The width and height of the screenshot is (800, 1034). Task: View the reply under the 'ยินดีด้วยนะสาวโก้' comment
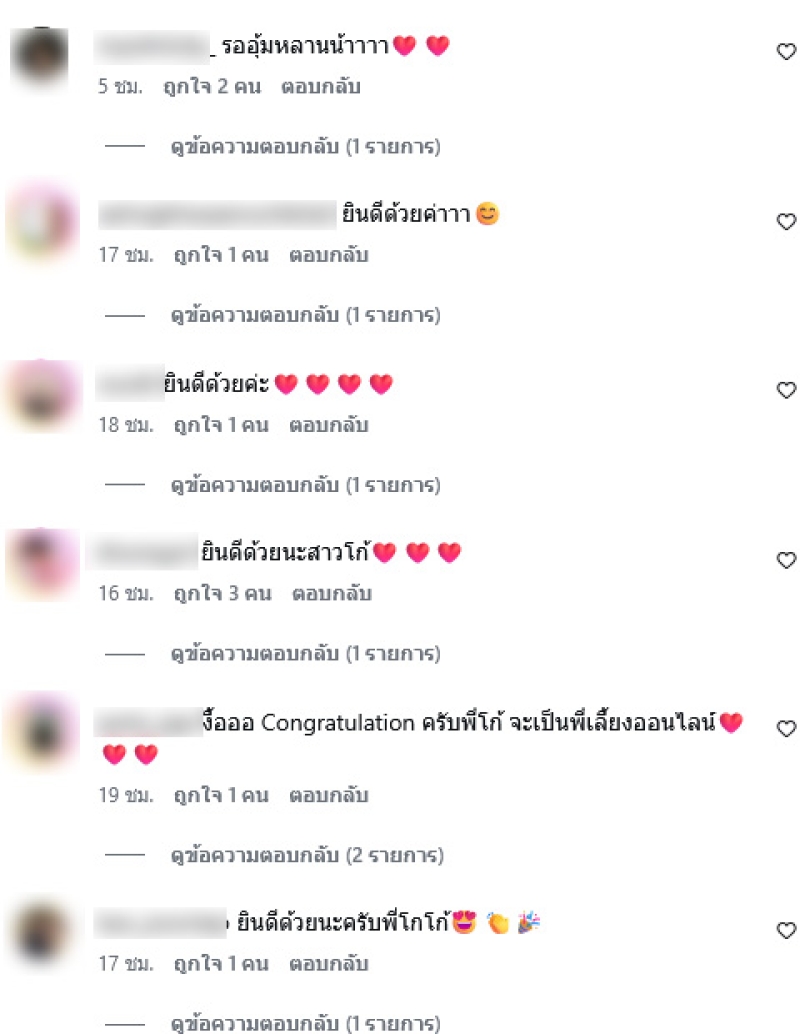coord(305,654)
